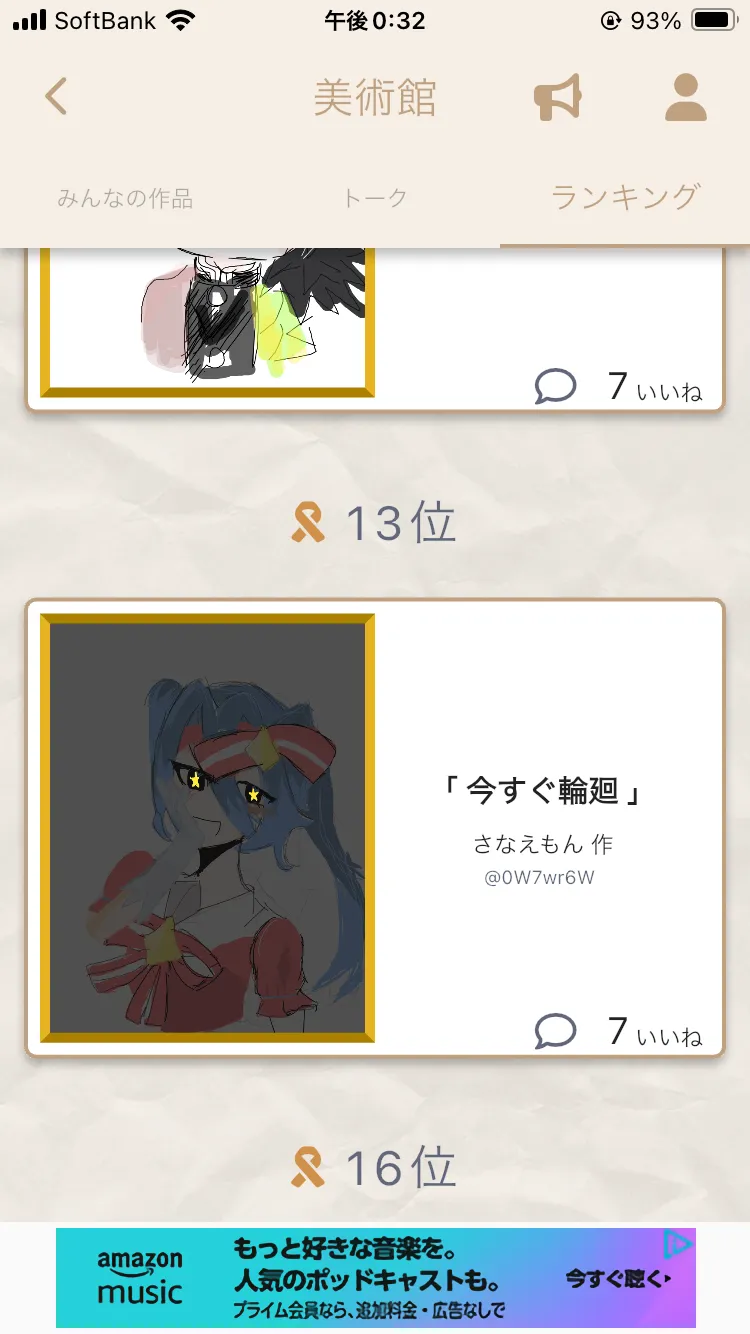The width and height of the screenshot is (750, 1334).
Task: Open the Amazon Music ad banner
Action: pos(375,1278)
